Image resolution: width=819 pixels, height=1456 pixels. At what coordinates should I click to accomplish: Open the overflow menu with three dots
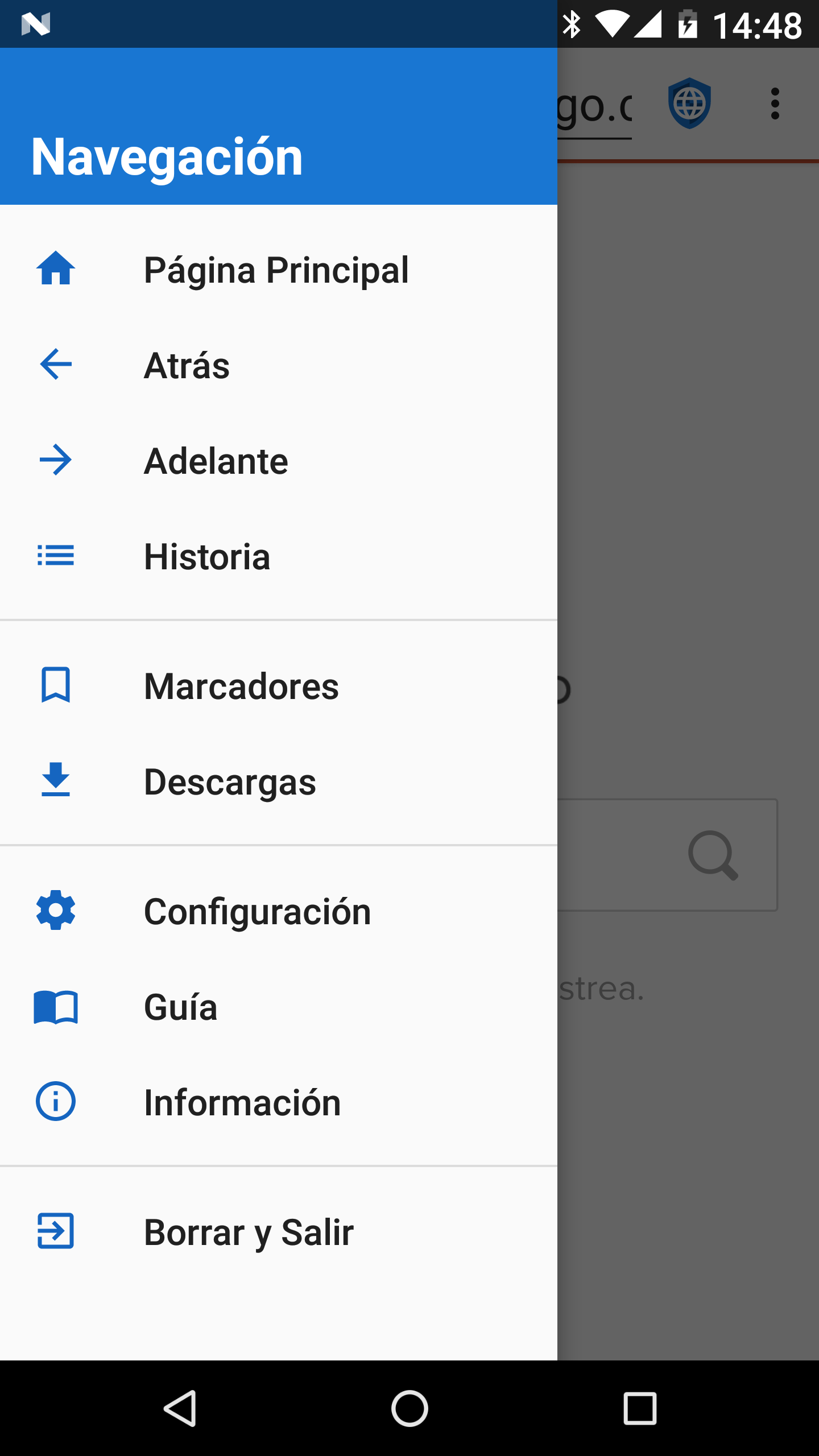[x=775, y=104]
